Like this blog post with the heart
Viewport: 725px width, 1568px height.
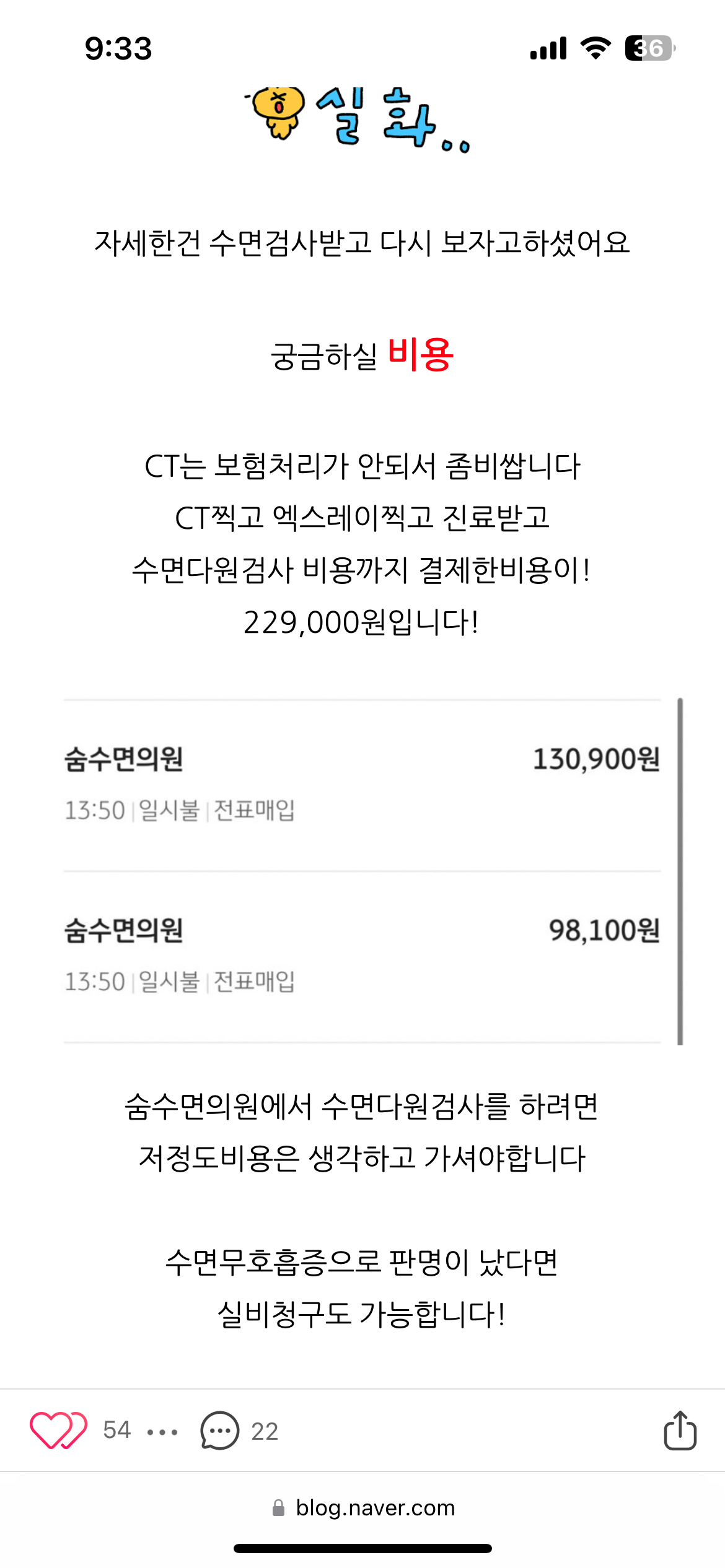pos(58,1431)
